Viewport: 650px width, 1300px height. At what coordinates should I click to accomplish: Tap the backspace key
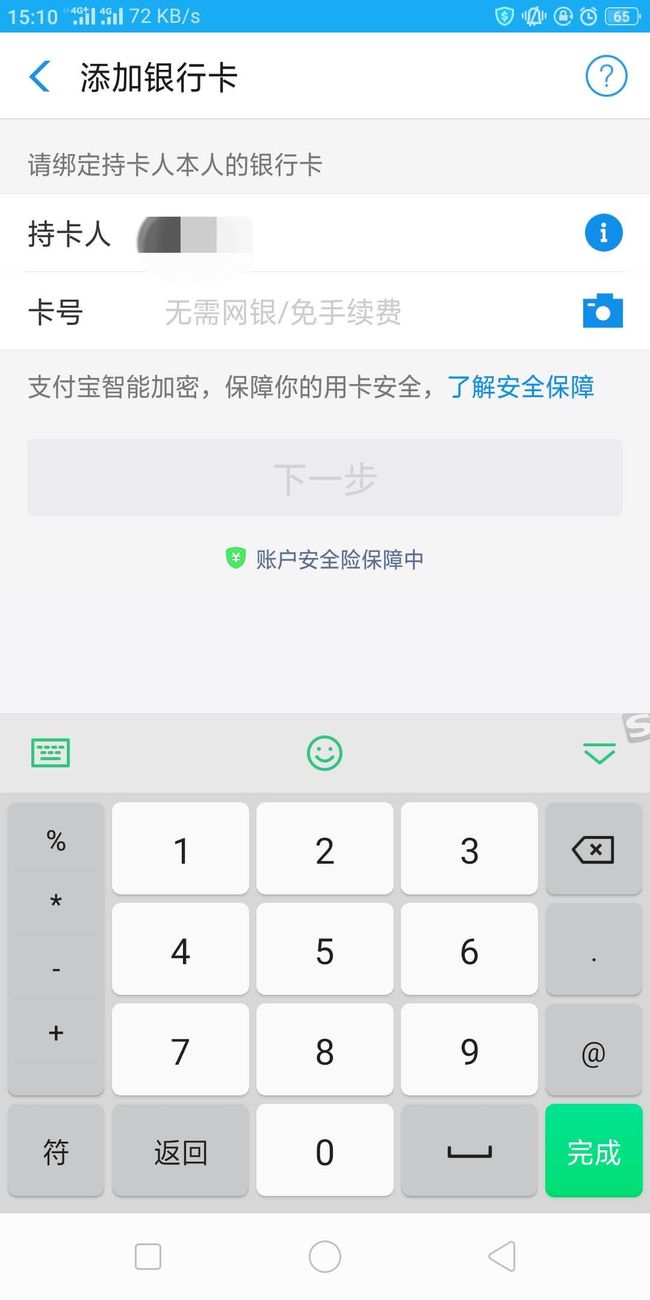pyautogui.click(x=593, y=849)
